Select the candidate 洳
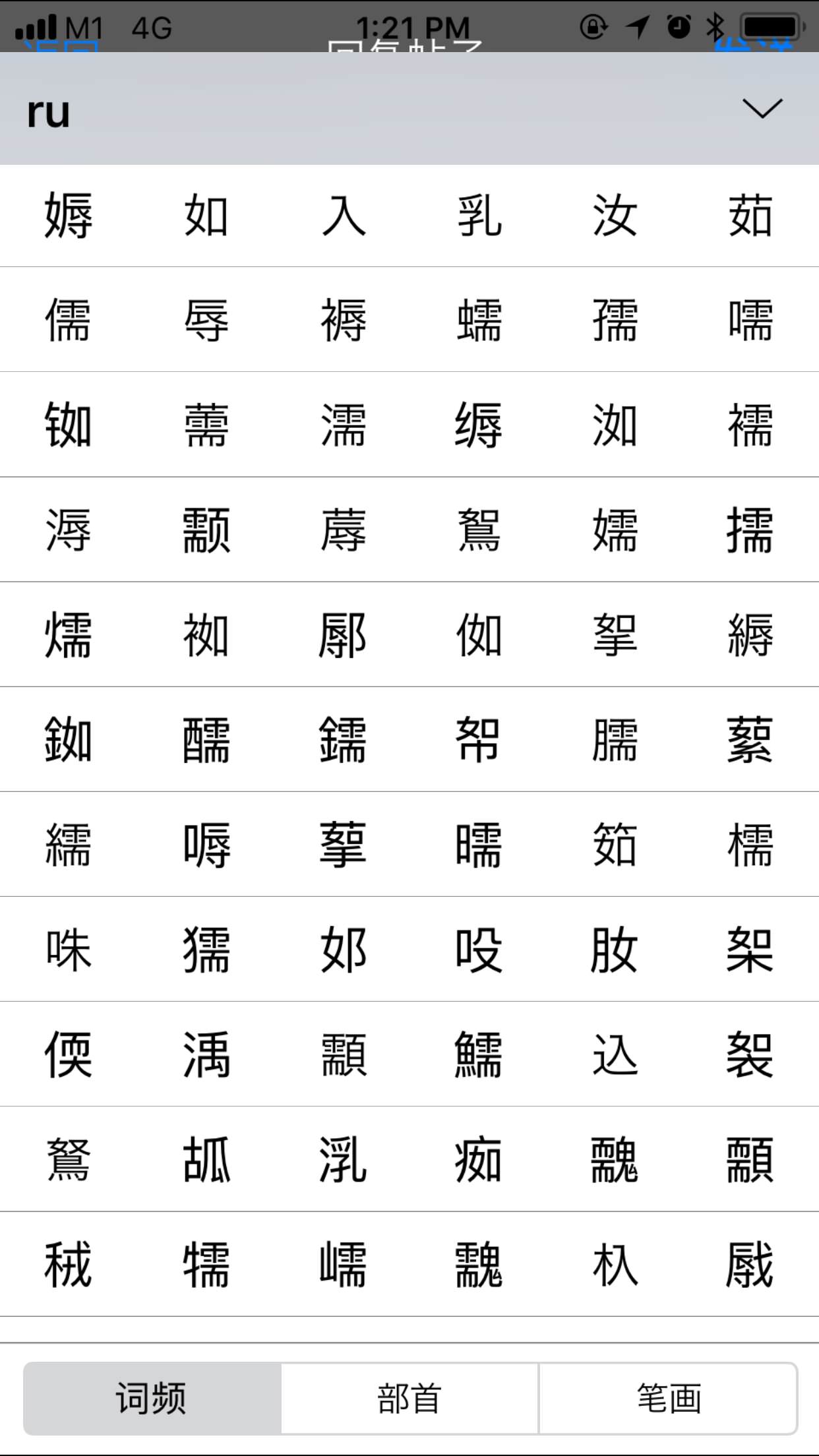The width and height of the screenshot is (819, 1456). [615, 425]
